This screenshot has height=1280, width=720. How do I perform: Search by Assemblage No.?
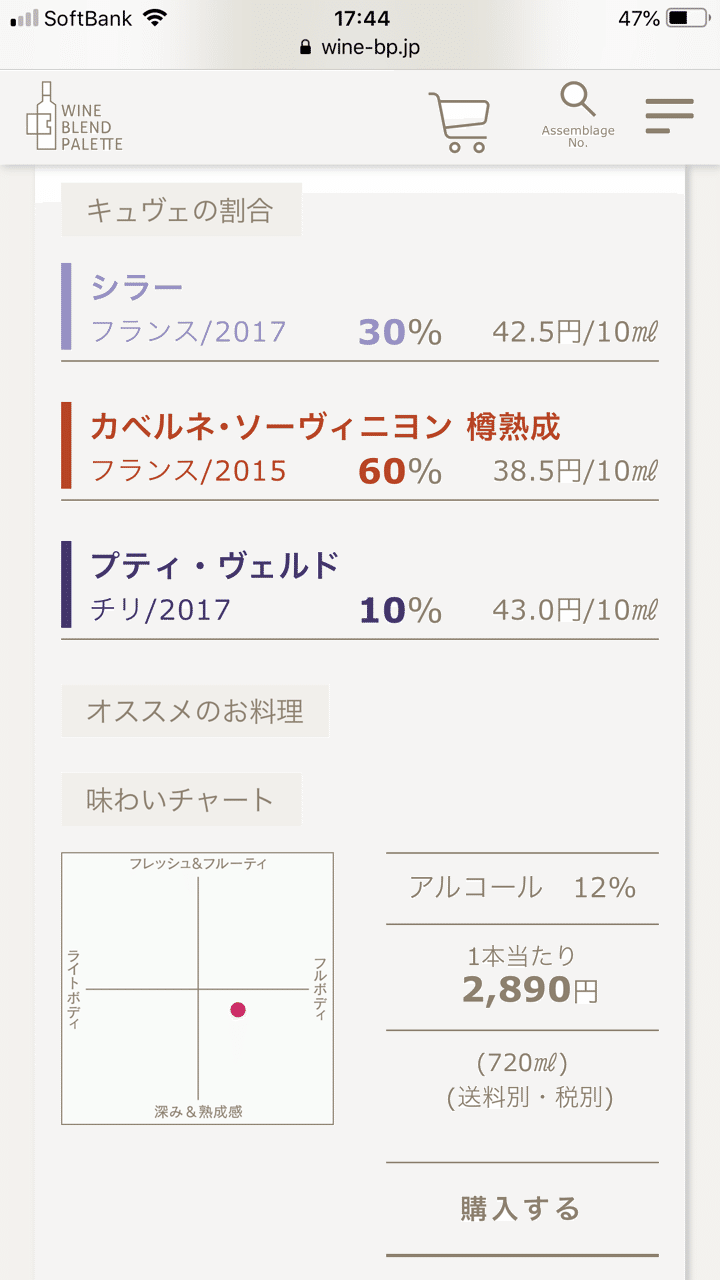tap(578, 115)
